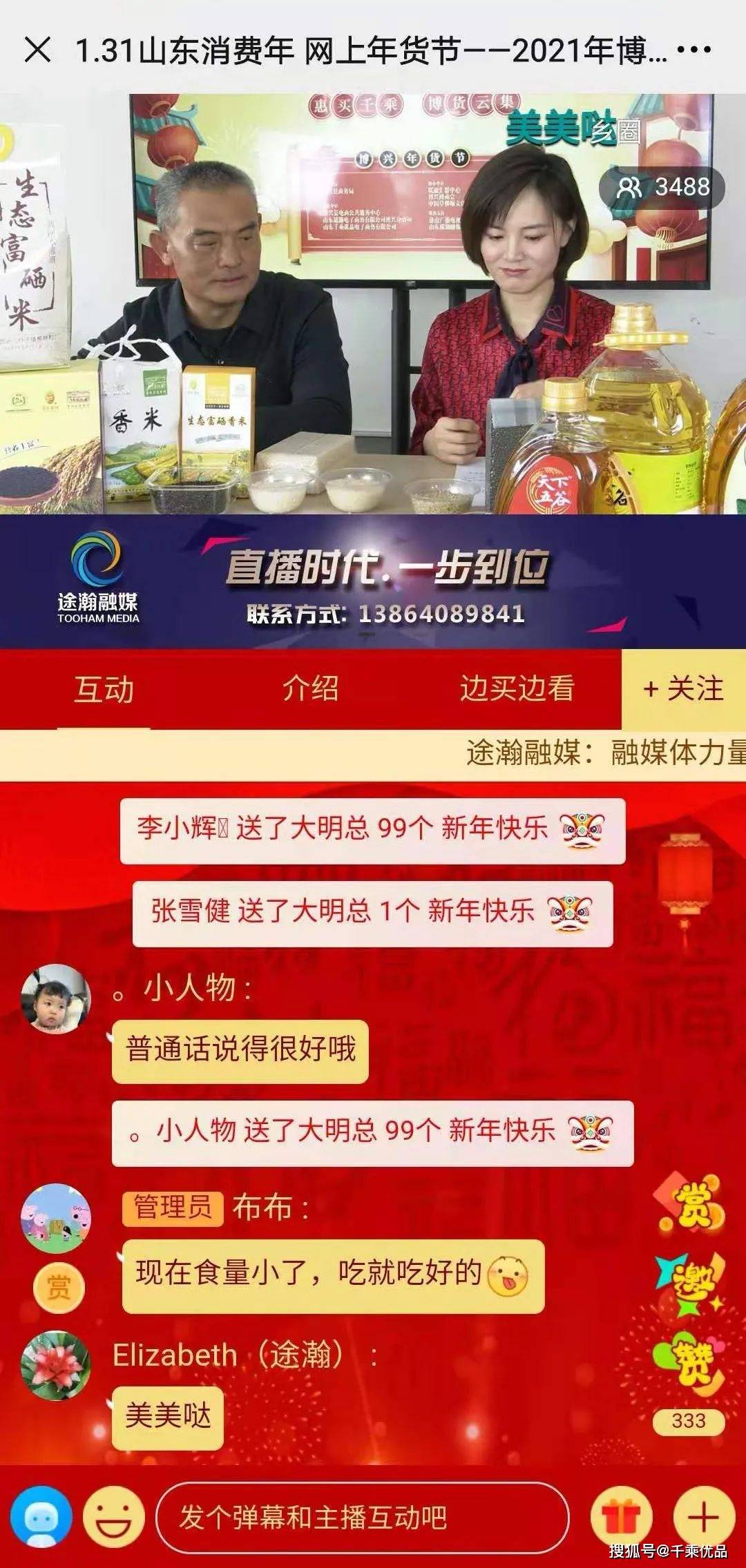Open the 边买边看 tab

tap(517, 689)
